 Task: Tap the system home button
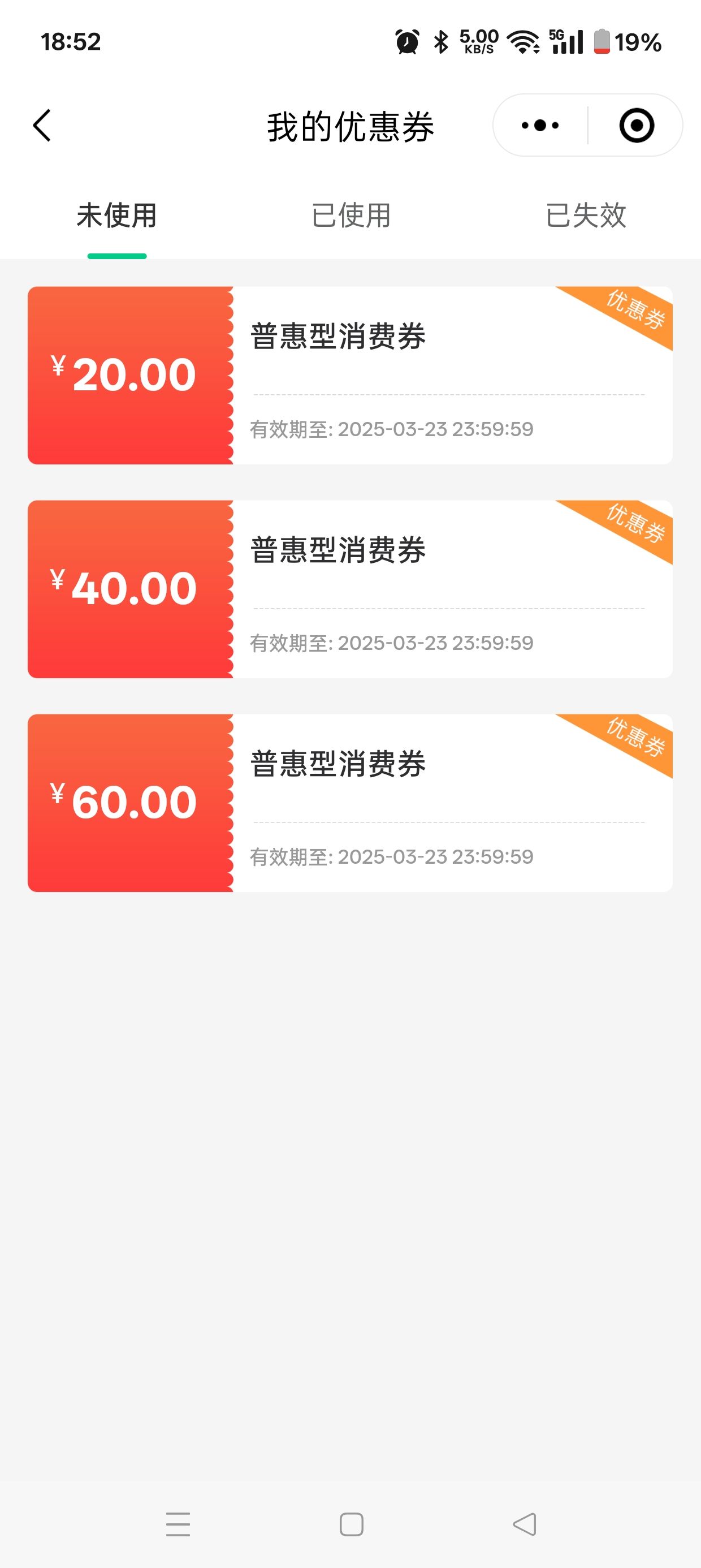(351, 1524)
